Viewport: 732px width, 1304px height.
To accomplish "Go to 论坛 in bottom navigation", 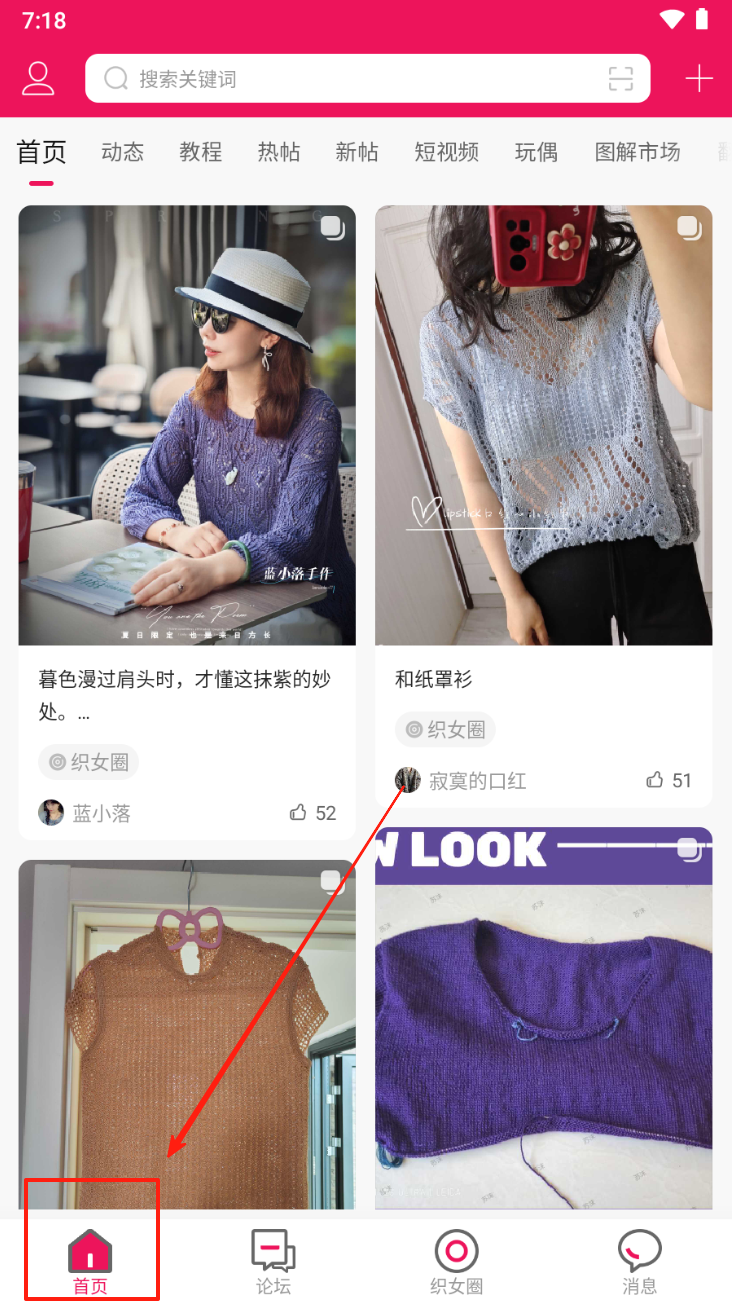I will 273,1262.
